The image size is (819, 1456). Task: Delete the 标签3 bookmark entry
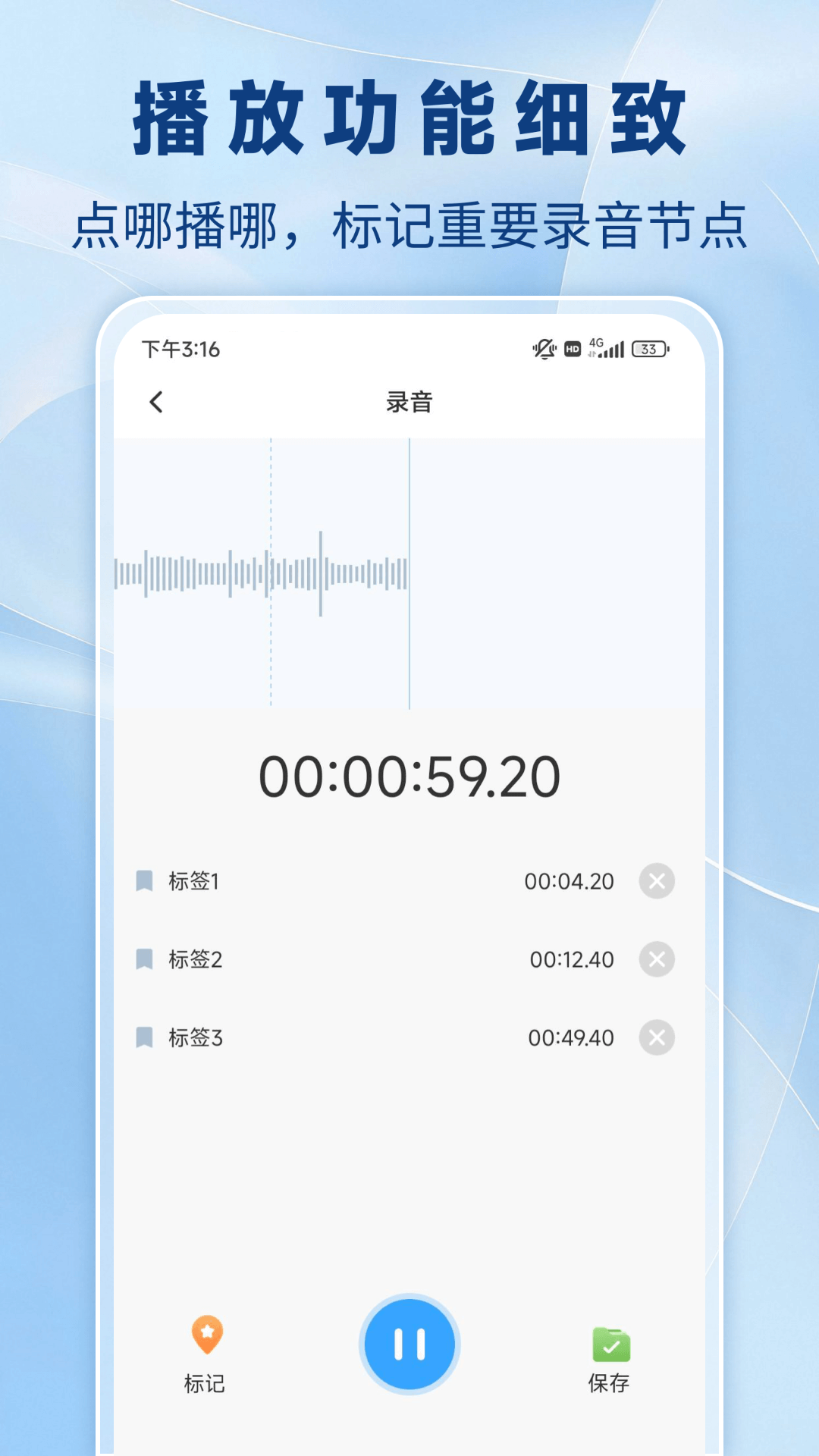coord(658,1038)
